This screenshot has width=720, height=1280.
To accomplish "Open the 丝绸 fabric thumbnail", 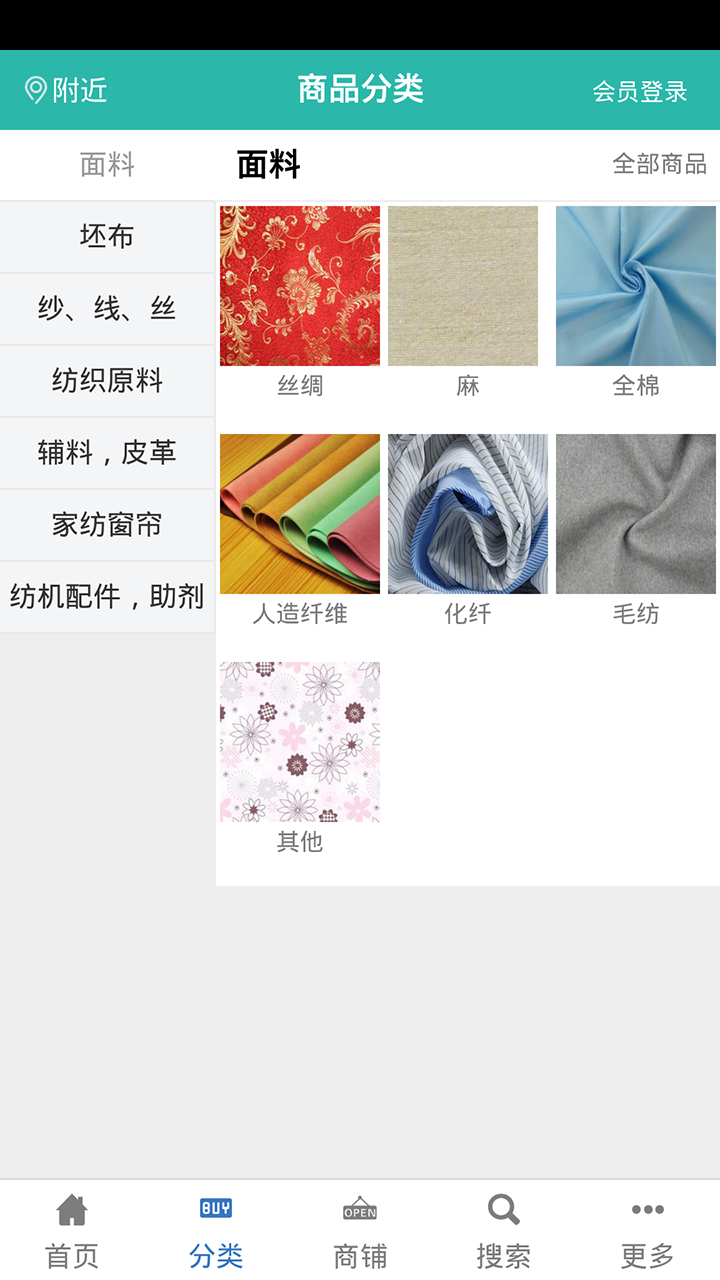I will point(299,285).
